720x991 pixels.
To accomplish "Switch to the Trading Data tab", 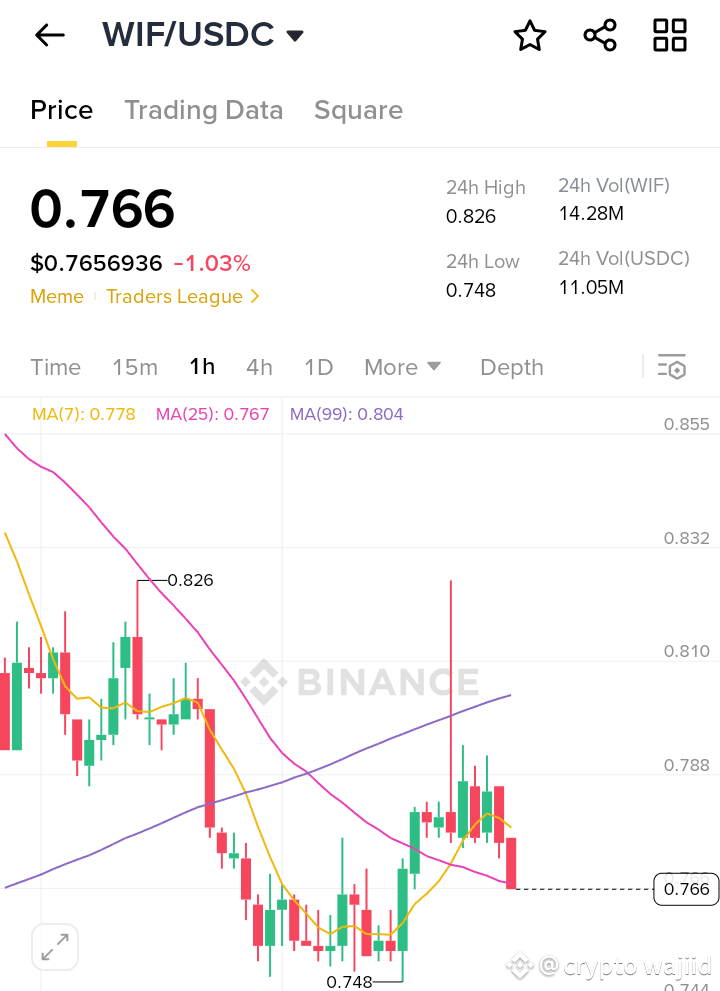I will pyautogui.click(x=204, y=110).
